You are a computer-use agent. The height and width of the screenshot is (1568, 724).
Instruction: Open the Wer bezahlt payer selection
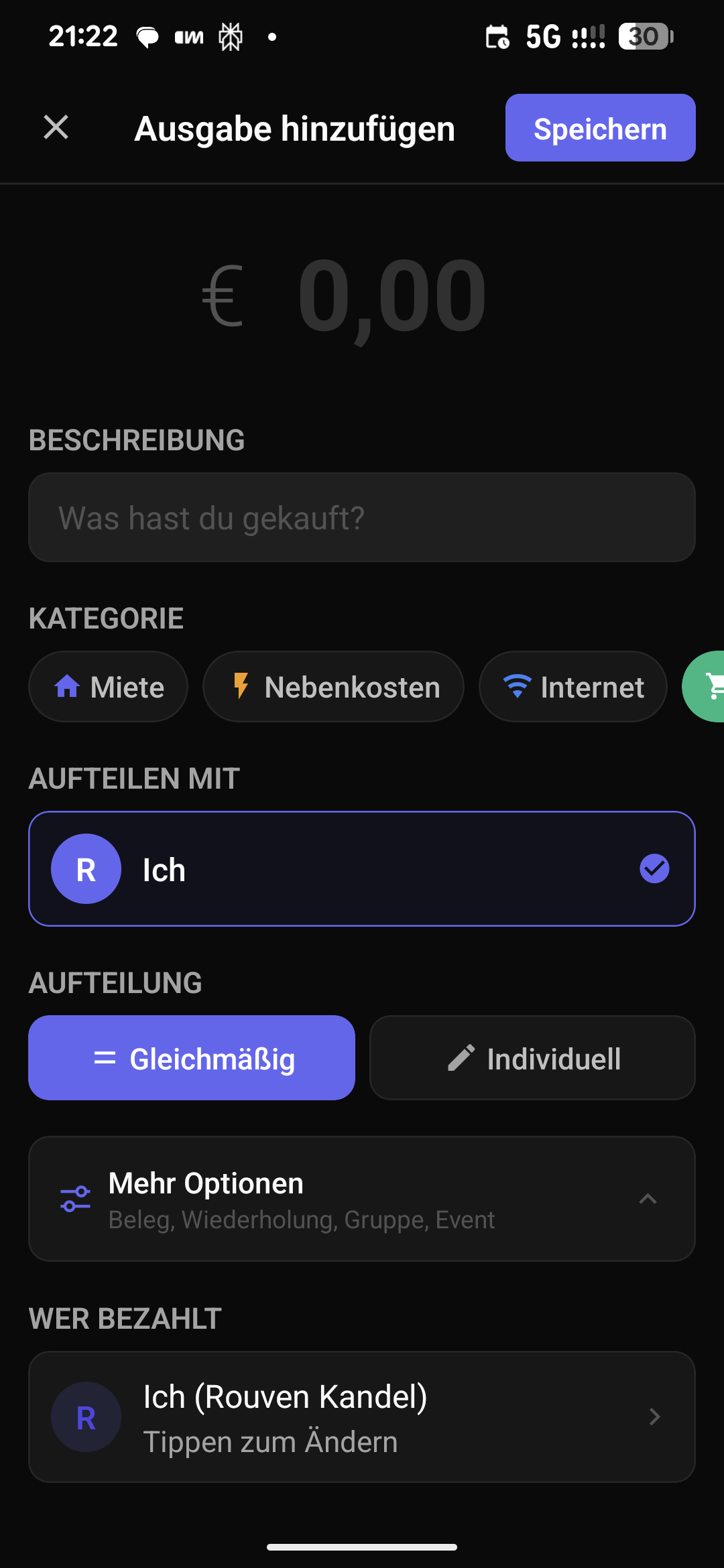[x=362, y=1417]
